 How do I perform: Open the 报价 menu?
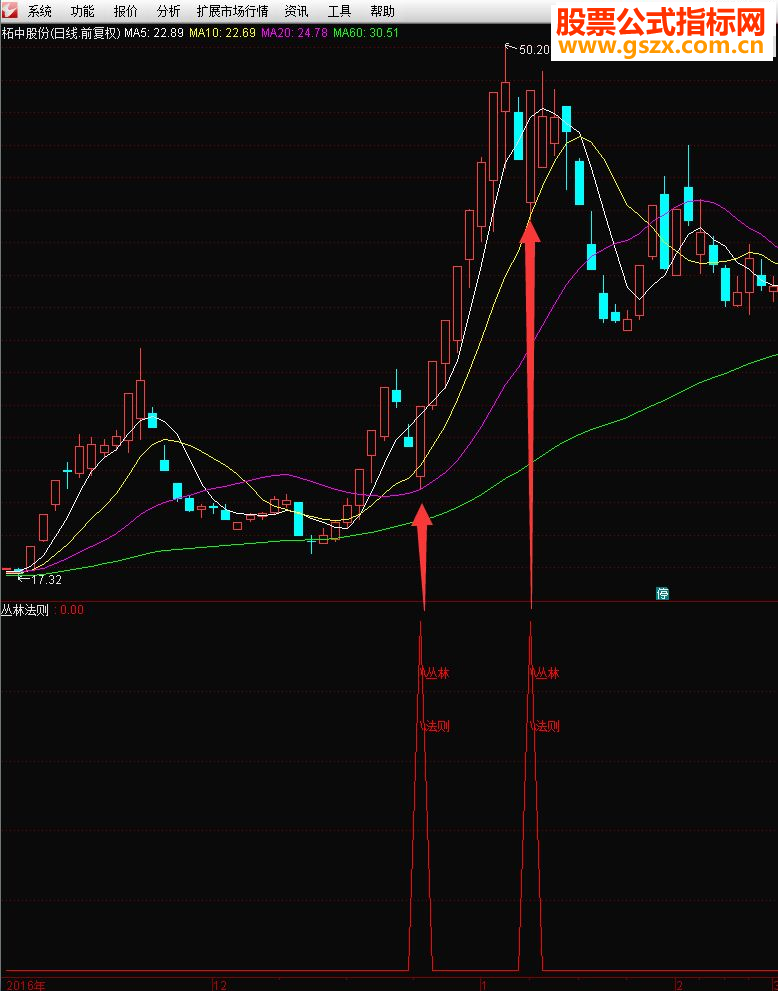click(125, 12)
